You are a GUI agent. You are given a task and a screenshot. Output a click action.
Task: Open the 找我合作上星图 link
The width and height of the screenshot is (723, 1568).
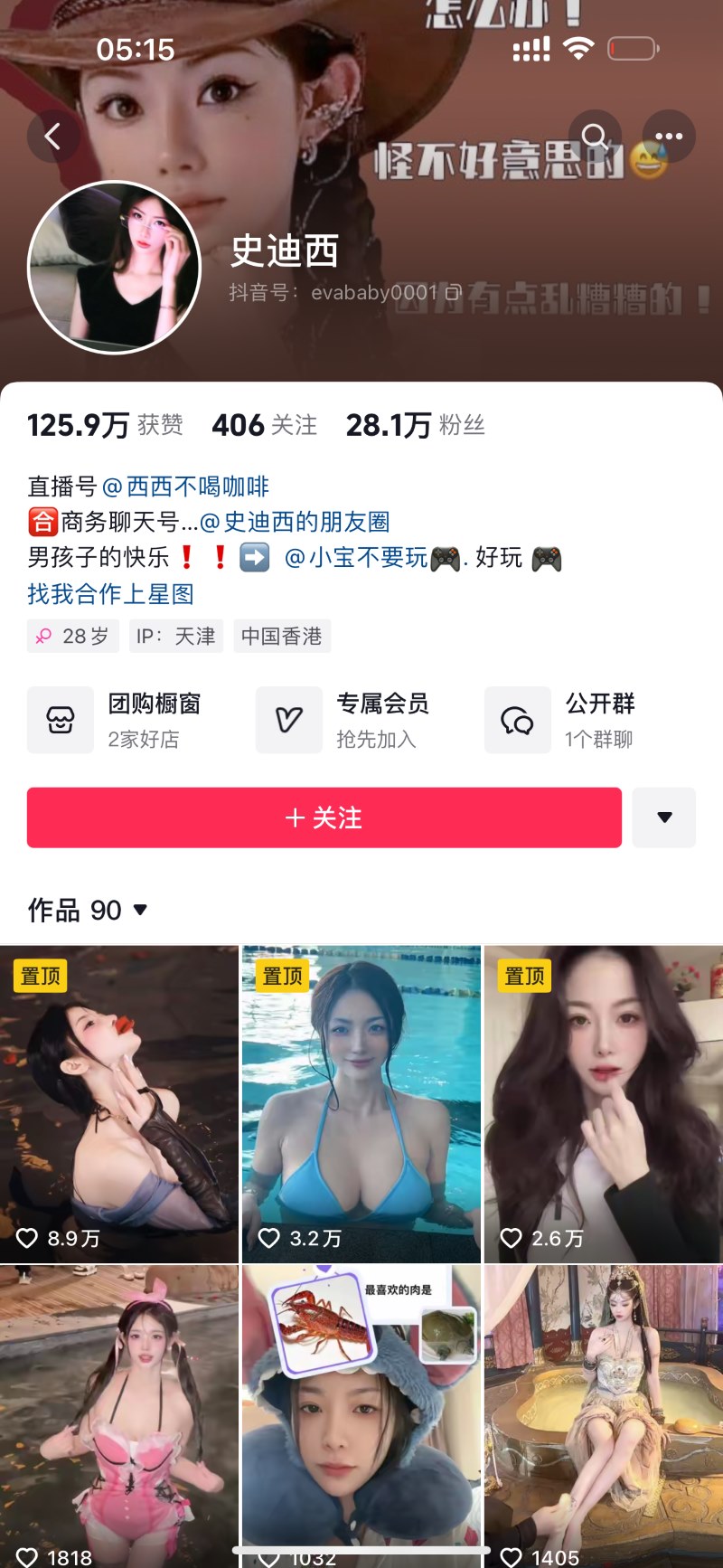(110, 594)
